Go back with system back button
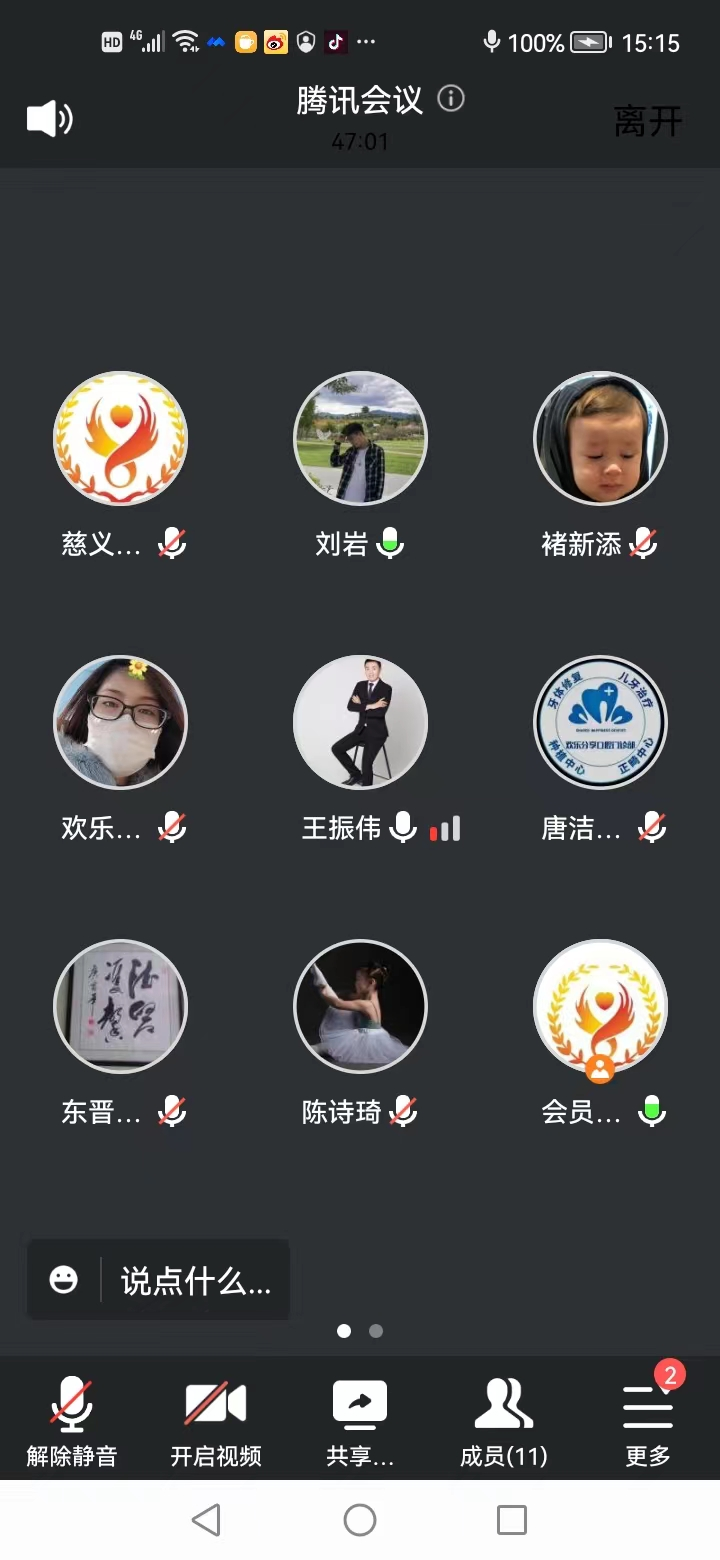The height and width of the screenshot is (1560, 720). coord(206,1520)
